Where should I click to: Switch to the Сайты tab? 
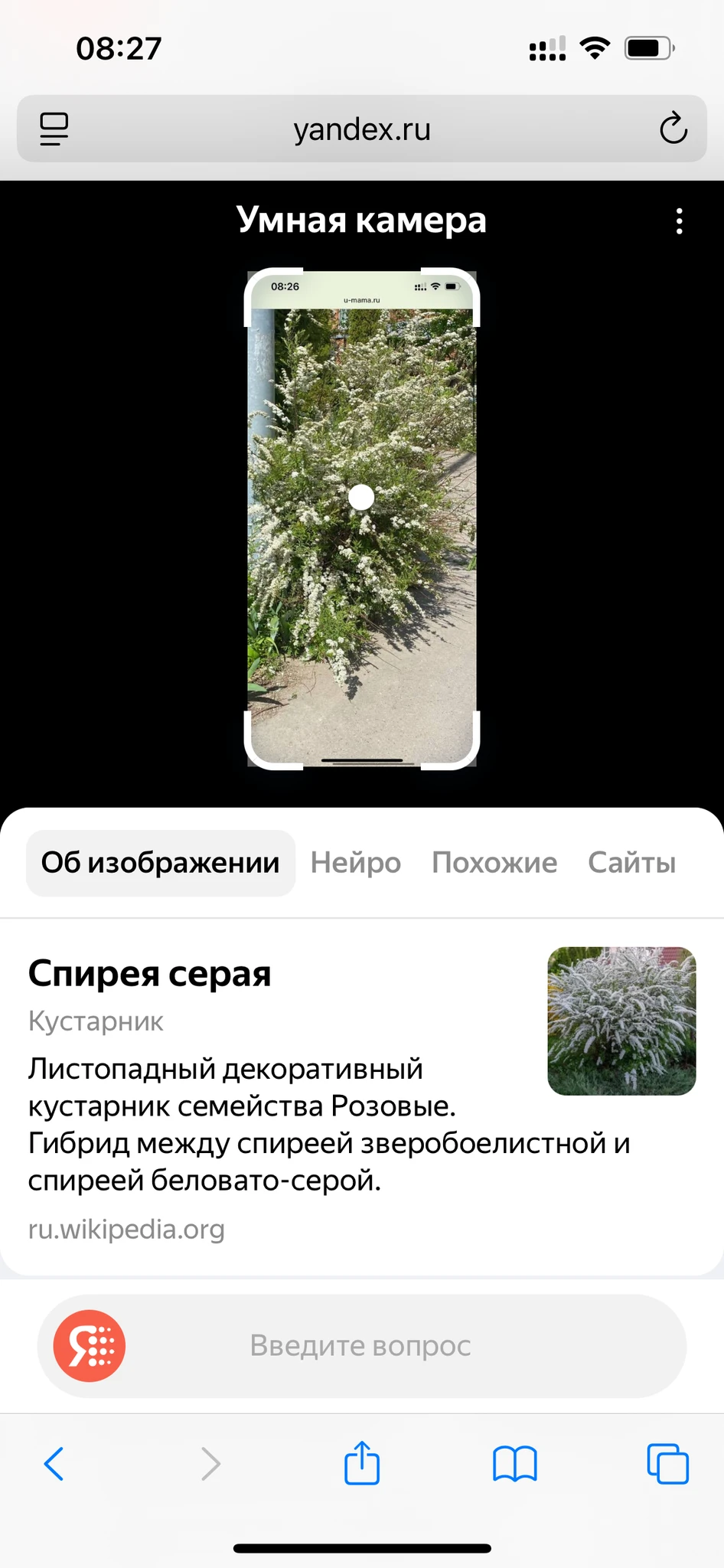point(632,863)
